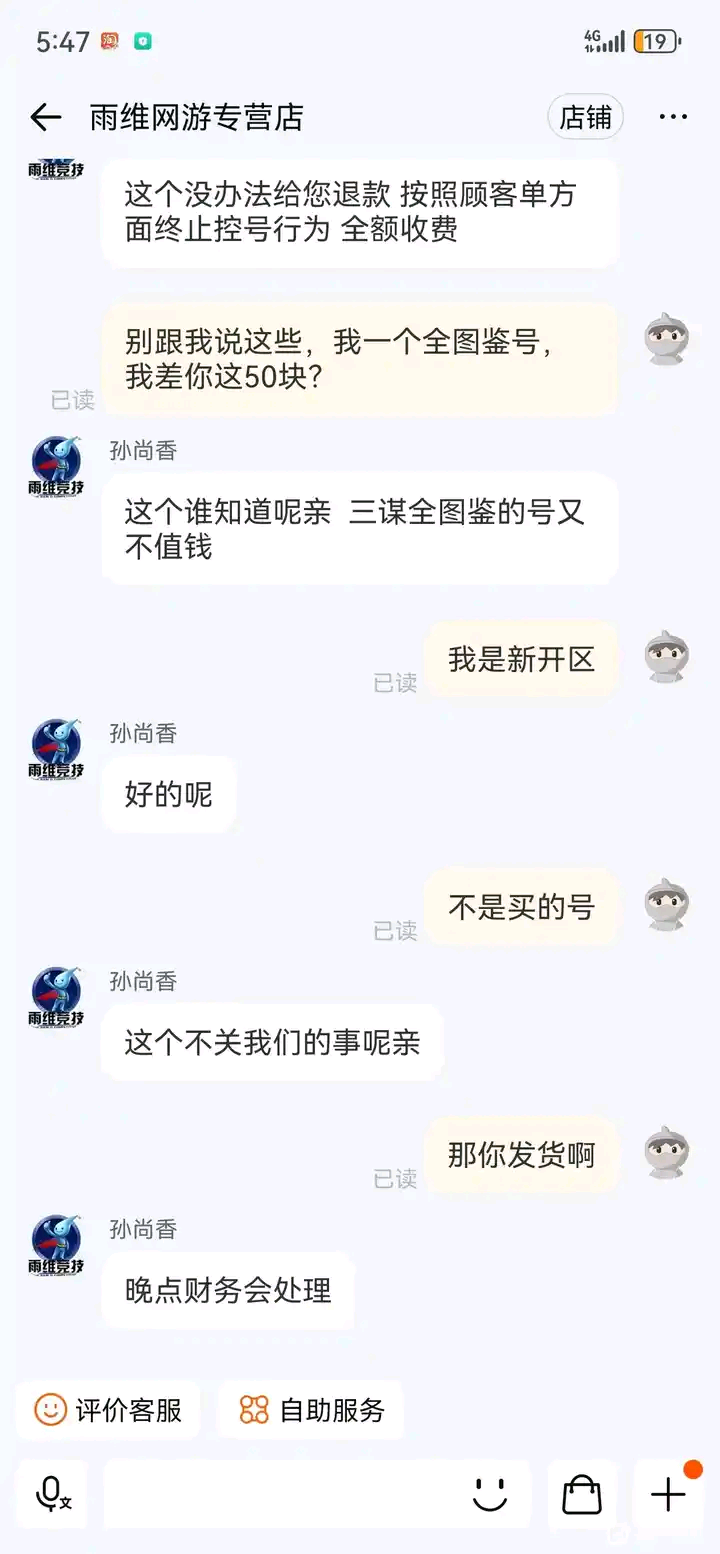720x1554 pixels.
Task: Open the three-dot overflow menu
Action: [x=673, y=118]
